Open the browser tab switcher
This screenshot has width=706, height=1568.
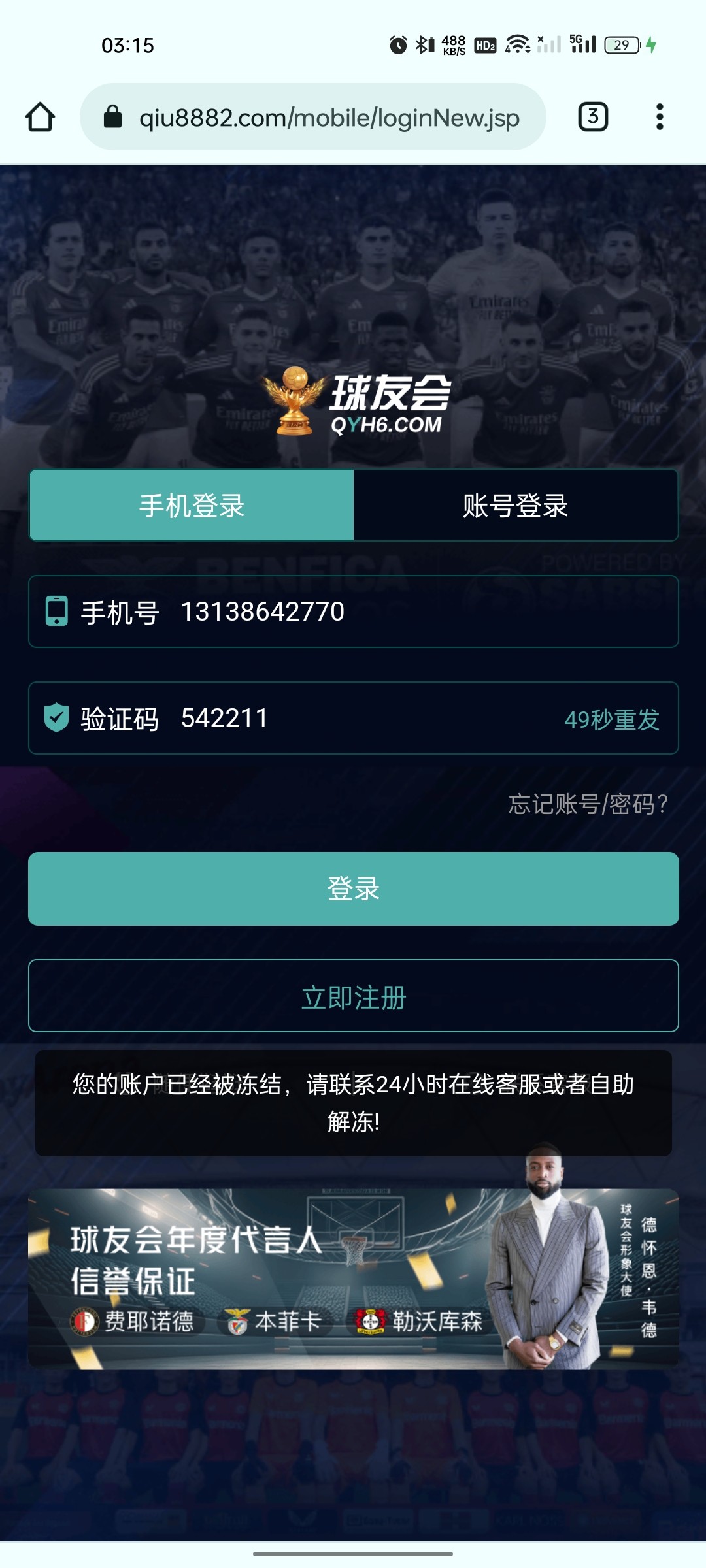[593, 117]
